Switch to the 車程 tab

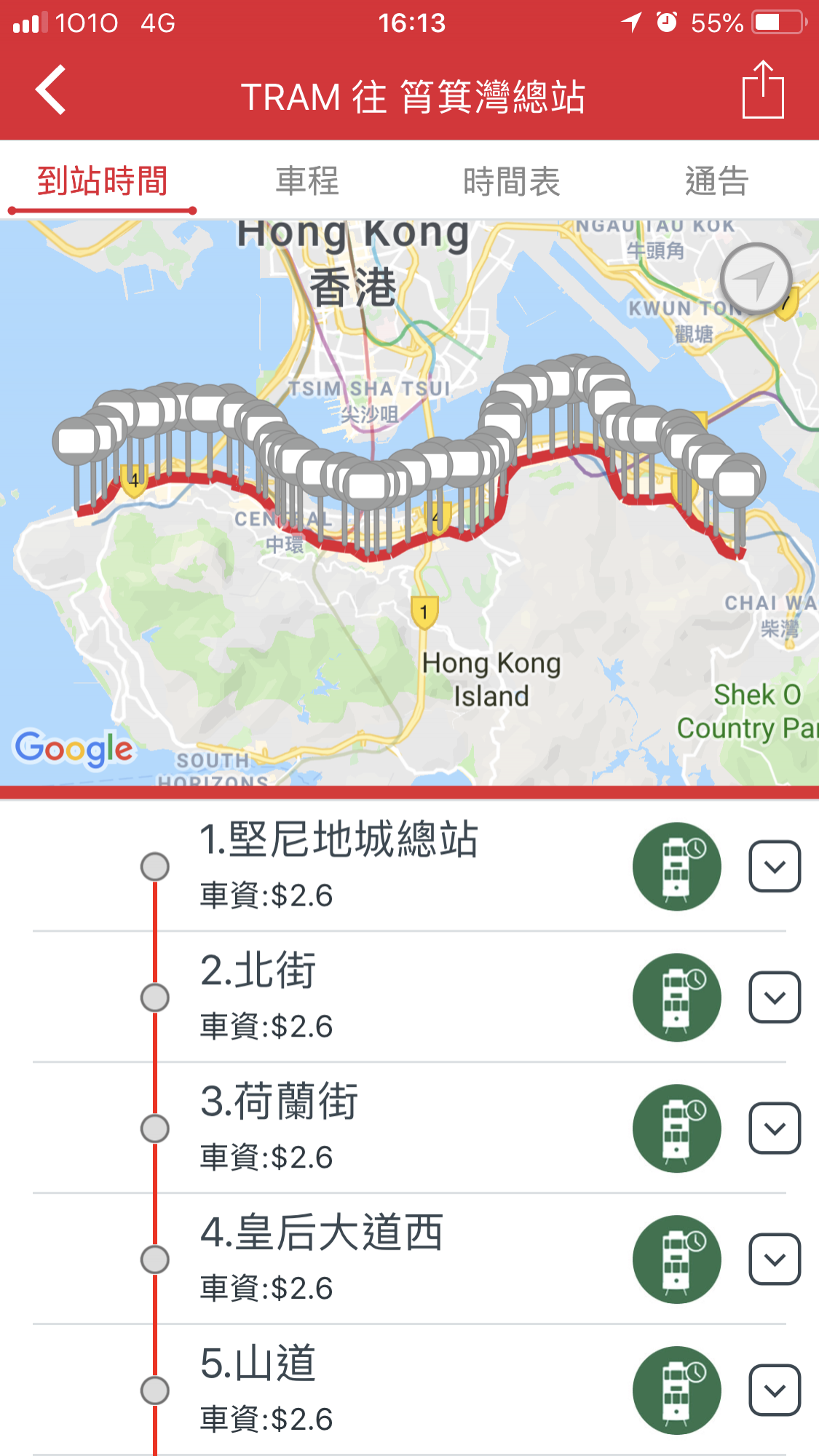(307, 181)
